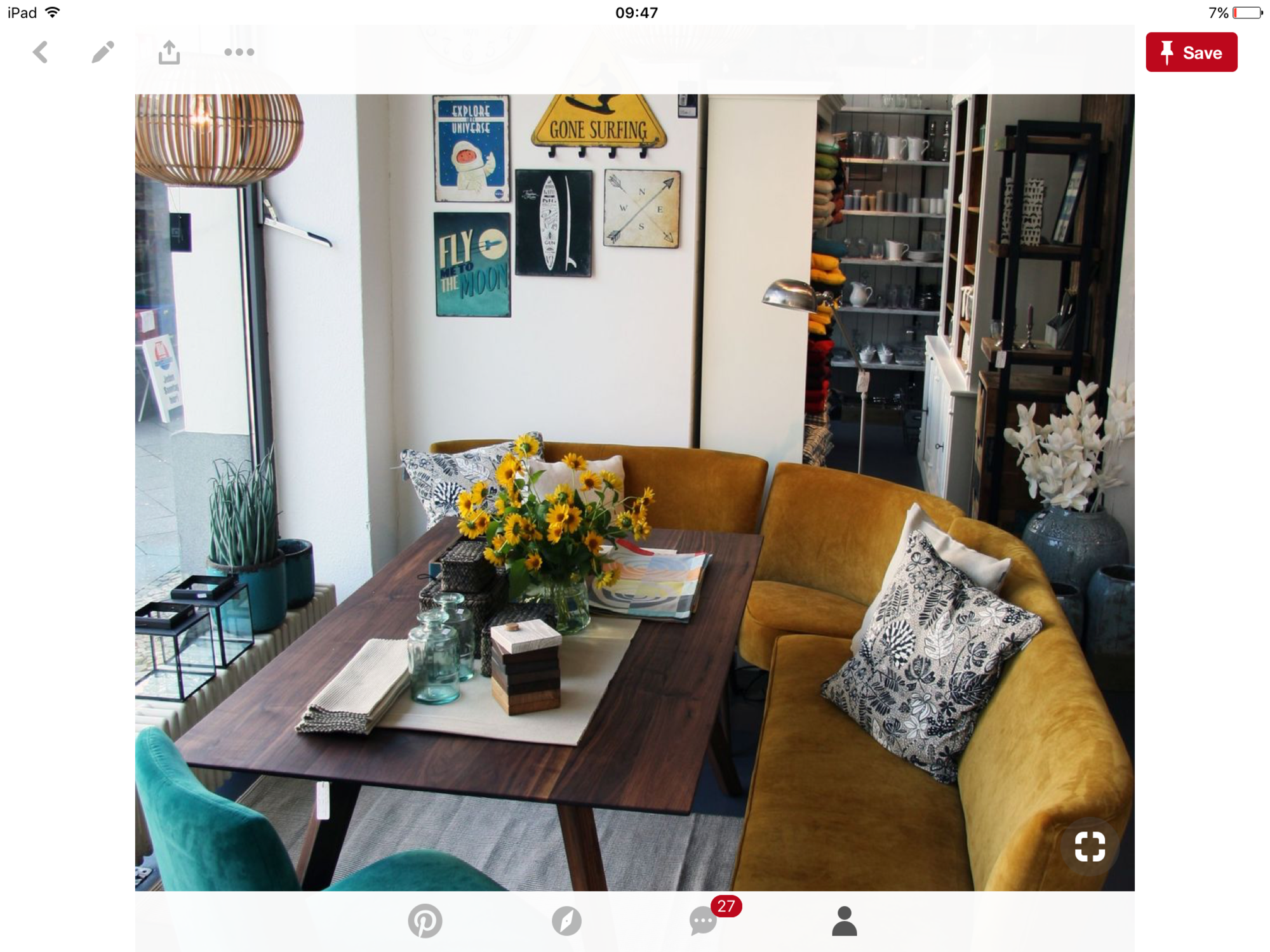Edit this pin with the pencil icon
Viewport: 1270px width, 952px height.
(102, 52)
